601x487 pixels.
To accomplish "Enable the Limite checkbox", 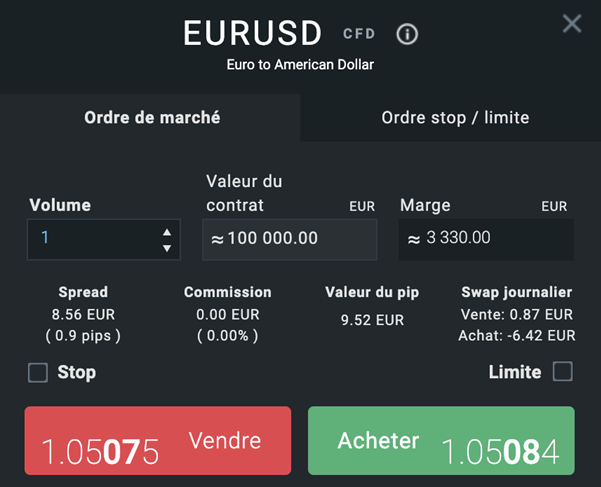I will click(x=563, y=372).
